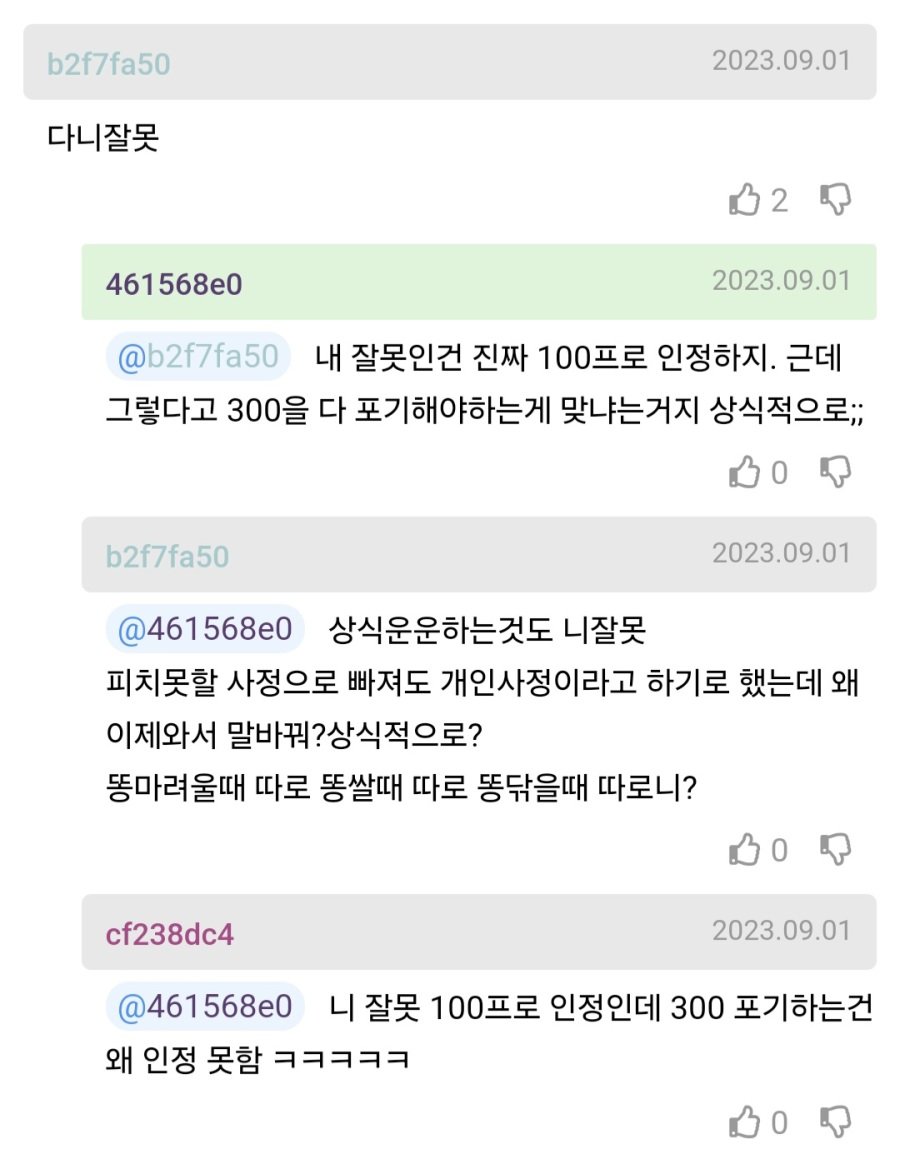Like 461568e0's reply about giving up 300
The width and height of the screenshot is (900, 1159).
(x=745, y=472)
